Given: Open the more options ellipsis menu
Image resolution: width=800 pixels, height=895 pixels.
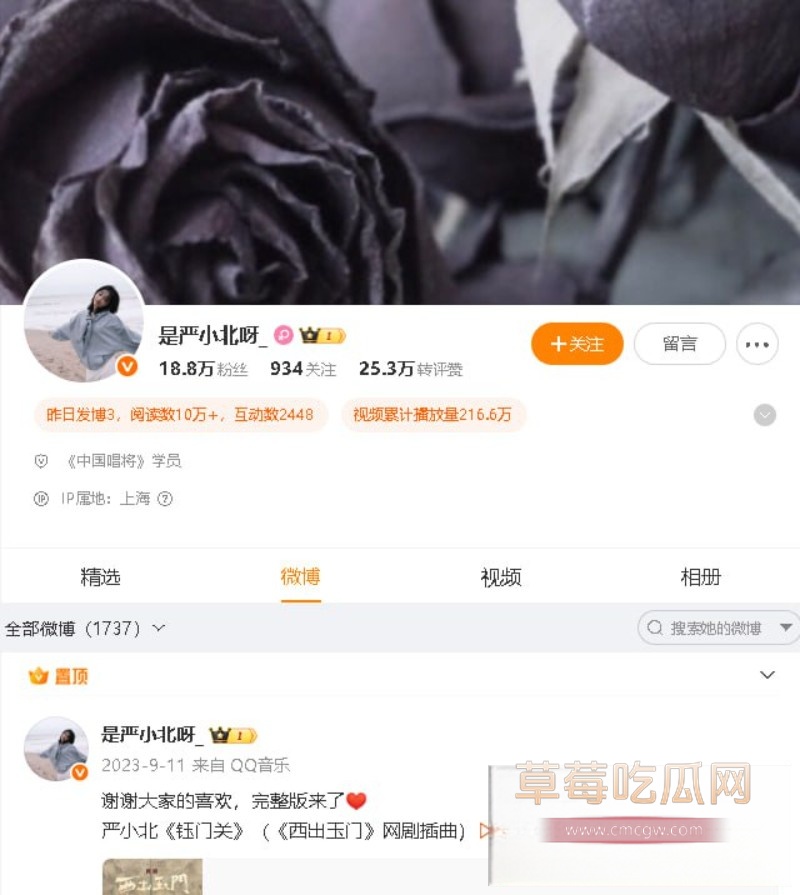Looking at the screenshot, I should [x=759, y=344].
